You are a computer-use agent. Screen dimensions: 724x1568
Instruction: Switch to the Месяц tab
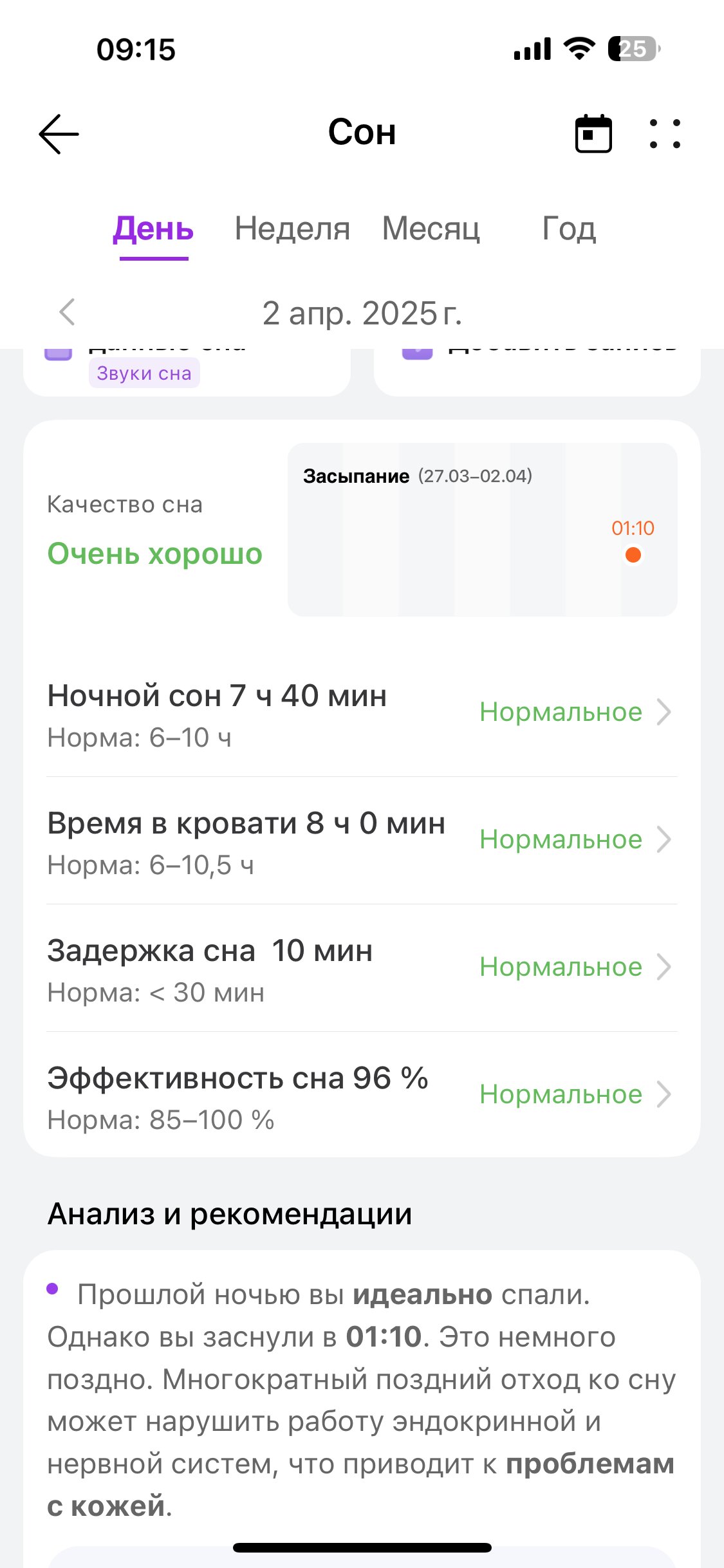click(x=431, y=229)
